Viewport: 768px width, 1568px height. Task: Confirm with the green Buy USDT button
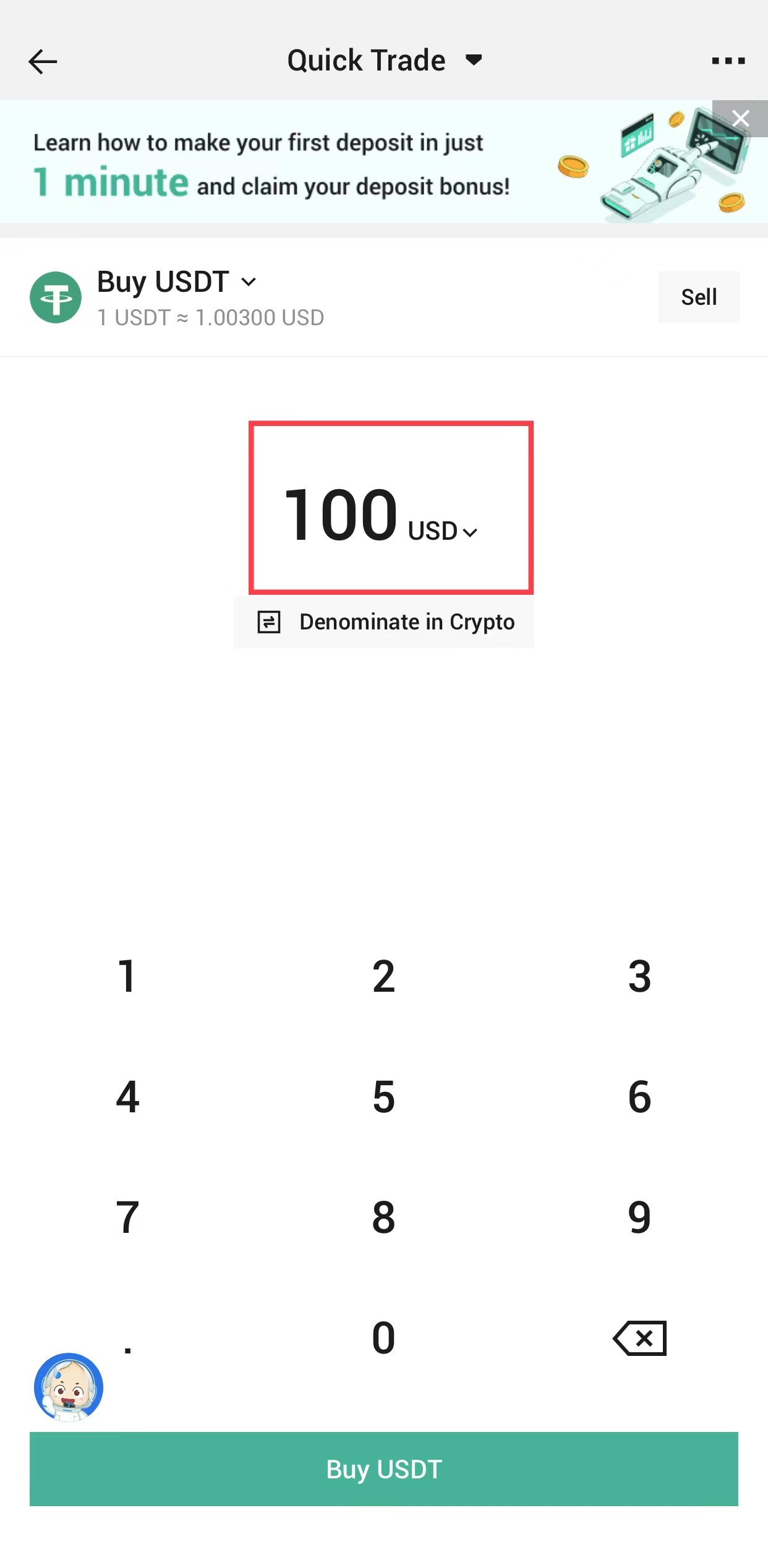[x=383, y=1469]
